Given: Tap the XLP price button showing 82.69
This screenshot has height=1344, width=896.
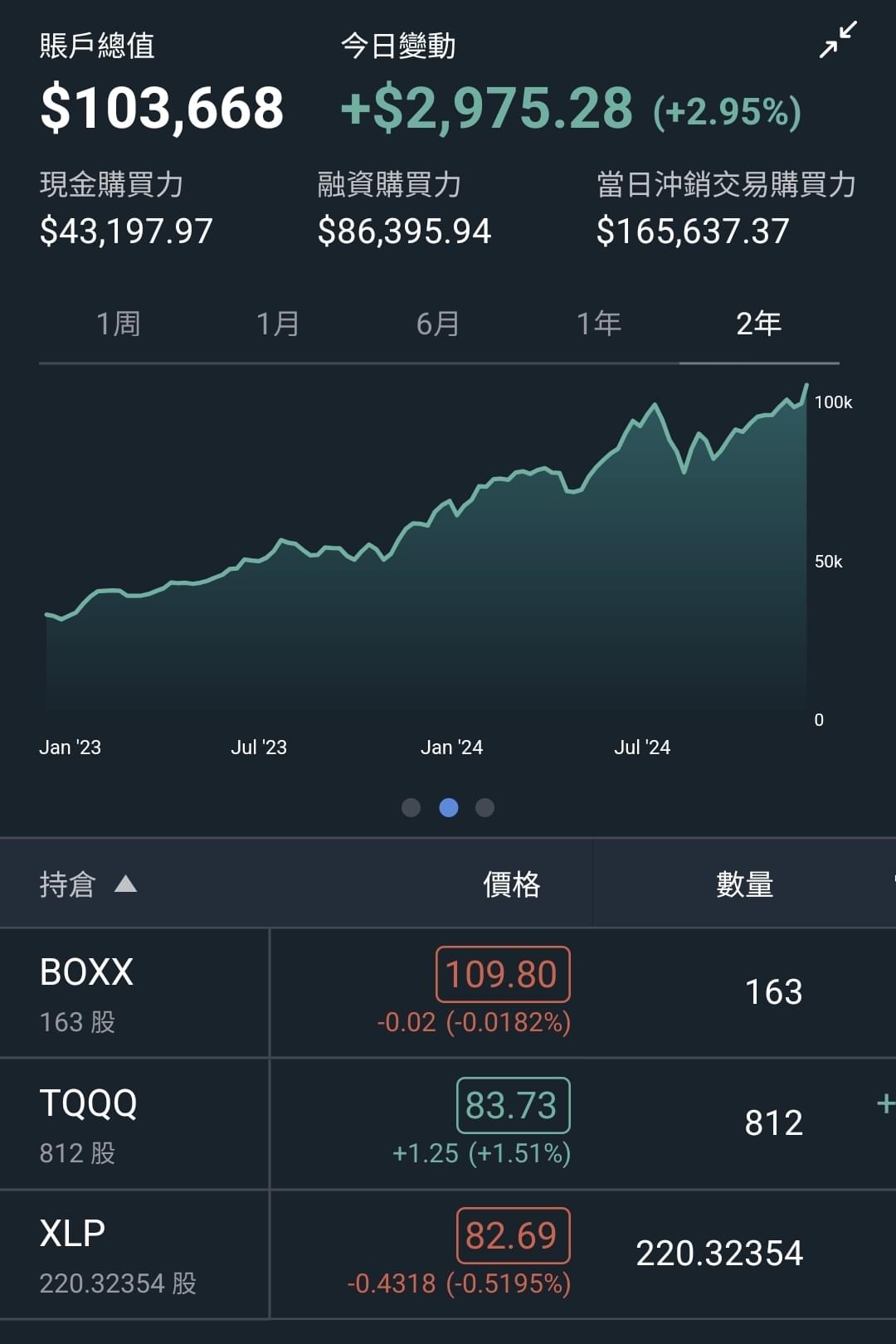Looking at the screenshot, I should (x=513, y=1235).
